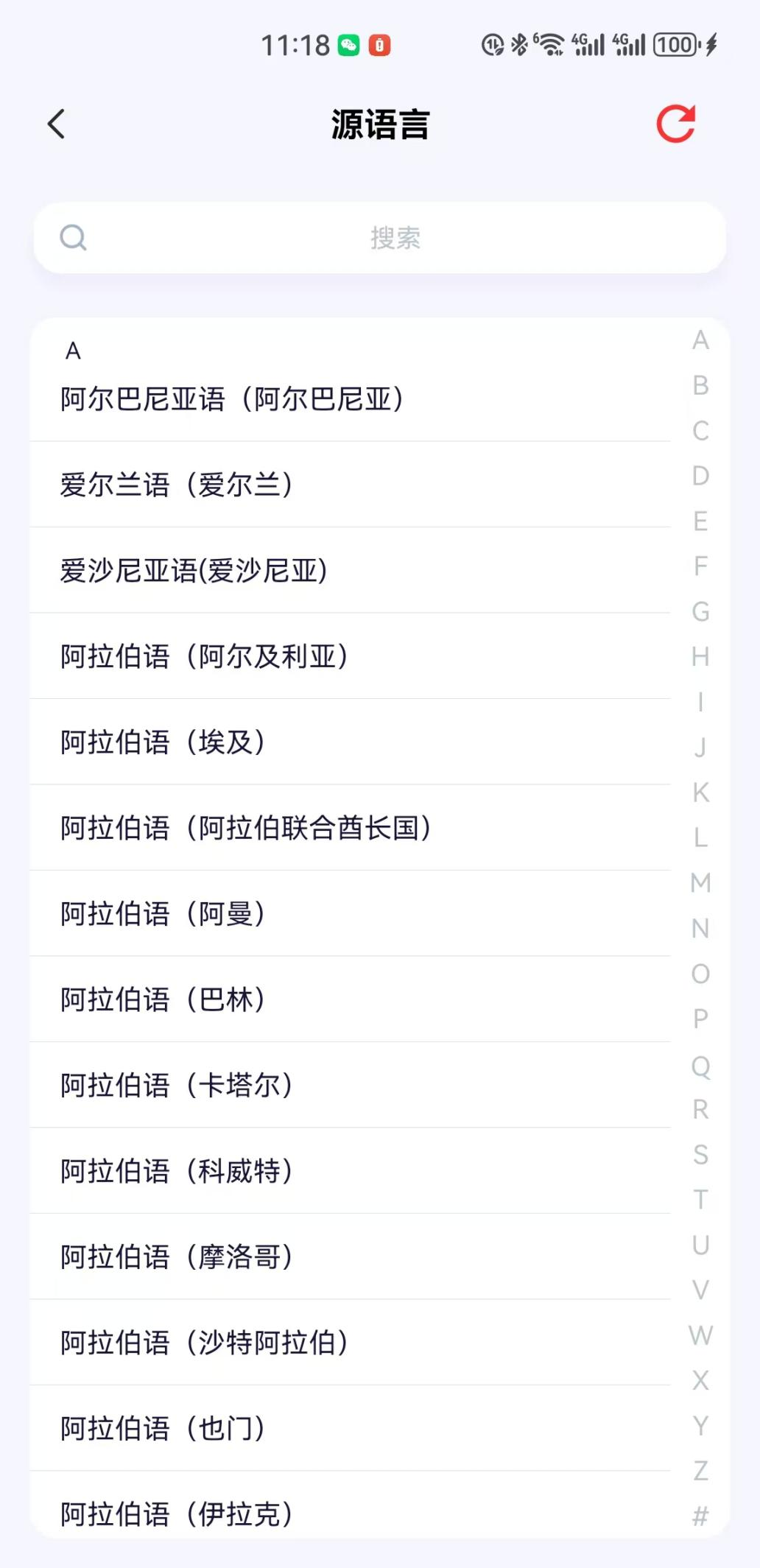Jump to letter Y in index
This screenshot has width=760, height=1568.
point(700,1425)
